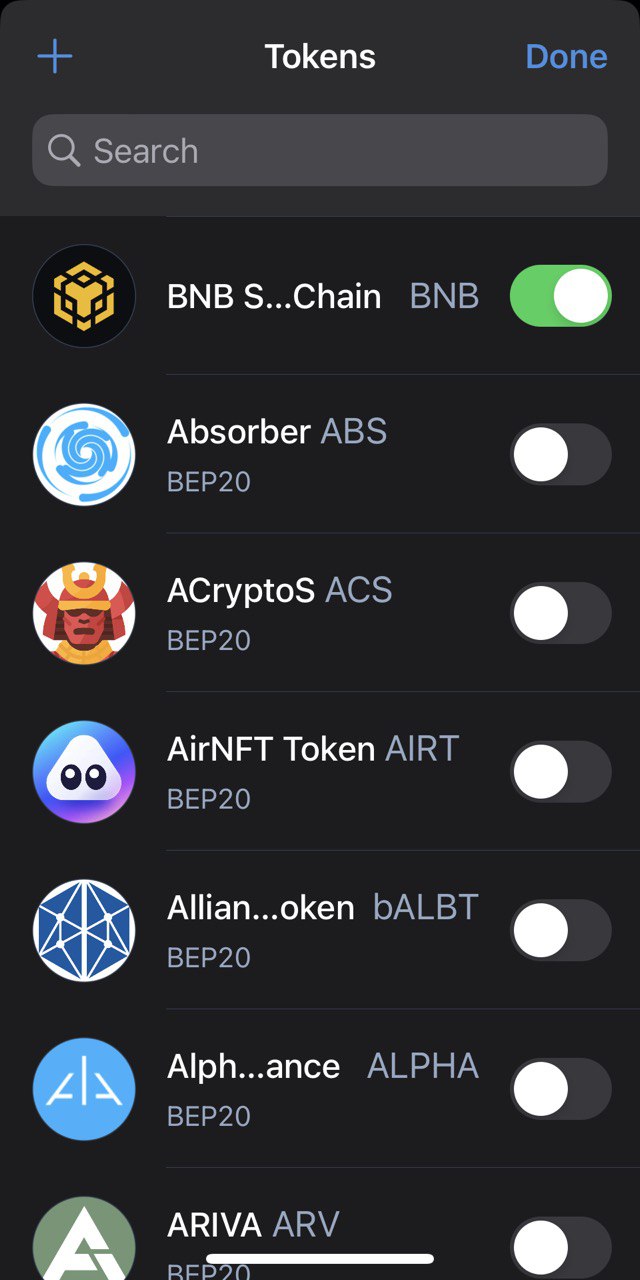
Task: Tap Done to close the Tokens list
Action: coord(566,57)
